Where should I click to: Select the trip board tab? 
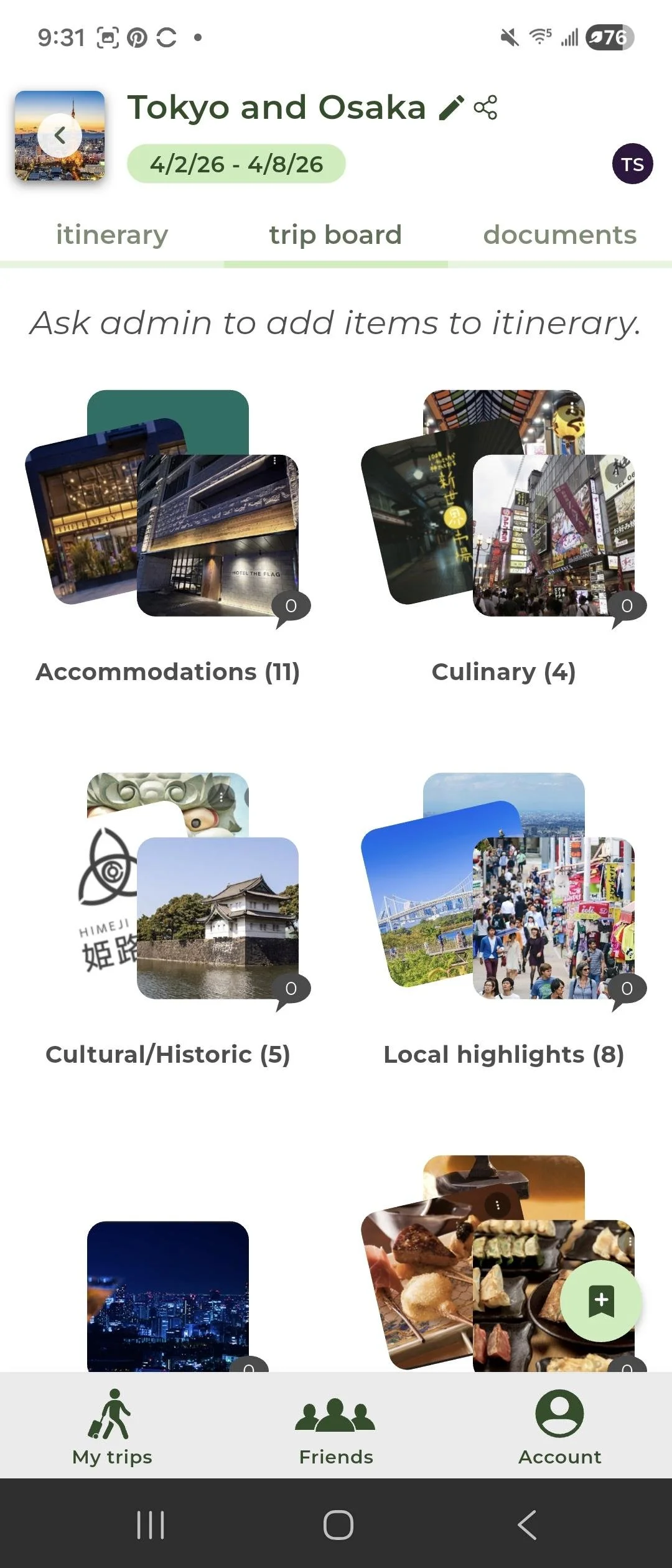click(335, 235)
